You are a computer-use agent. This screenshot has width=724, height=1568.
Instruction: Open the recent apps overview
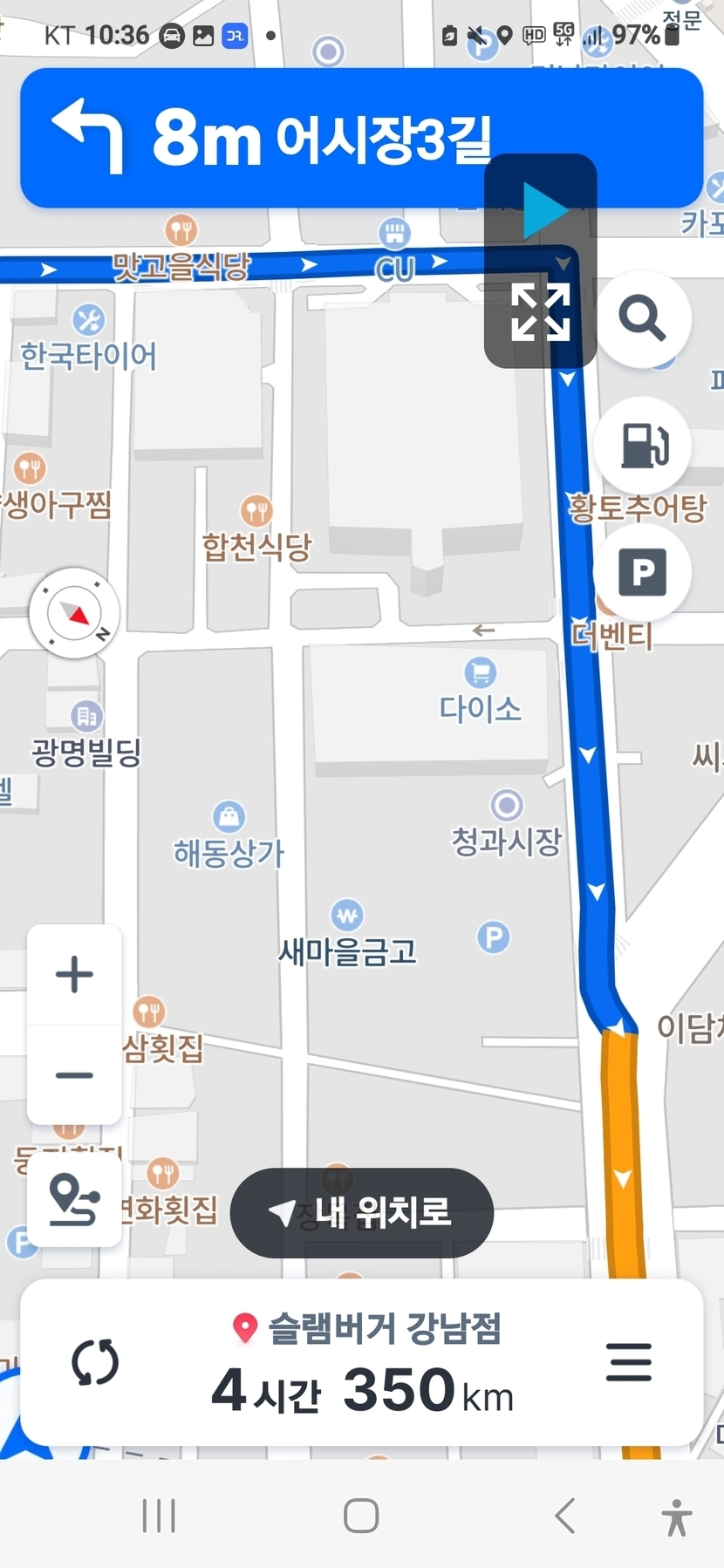click(x=159, y=1516)
